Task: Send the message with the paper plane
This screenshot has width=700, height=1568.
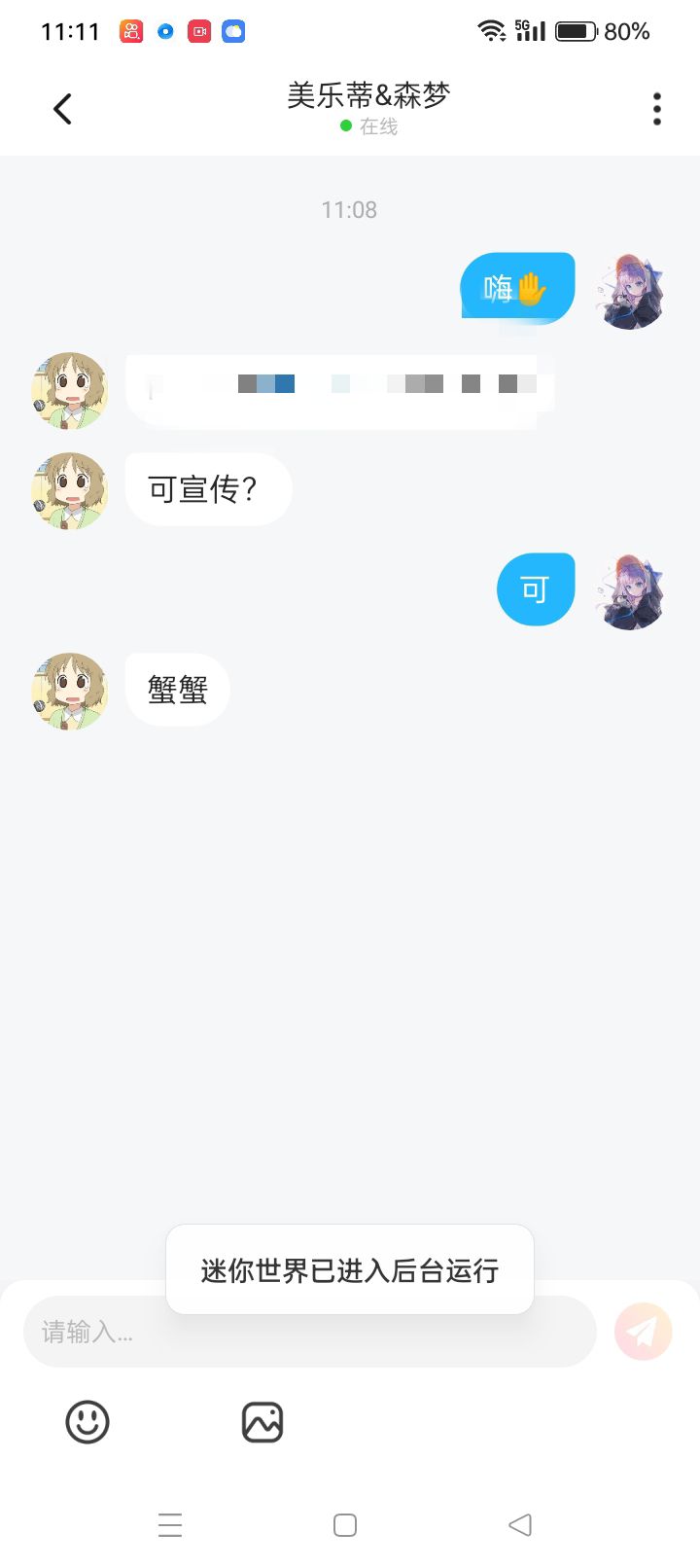Action: [x=643, y=1332]
